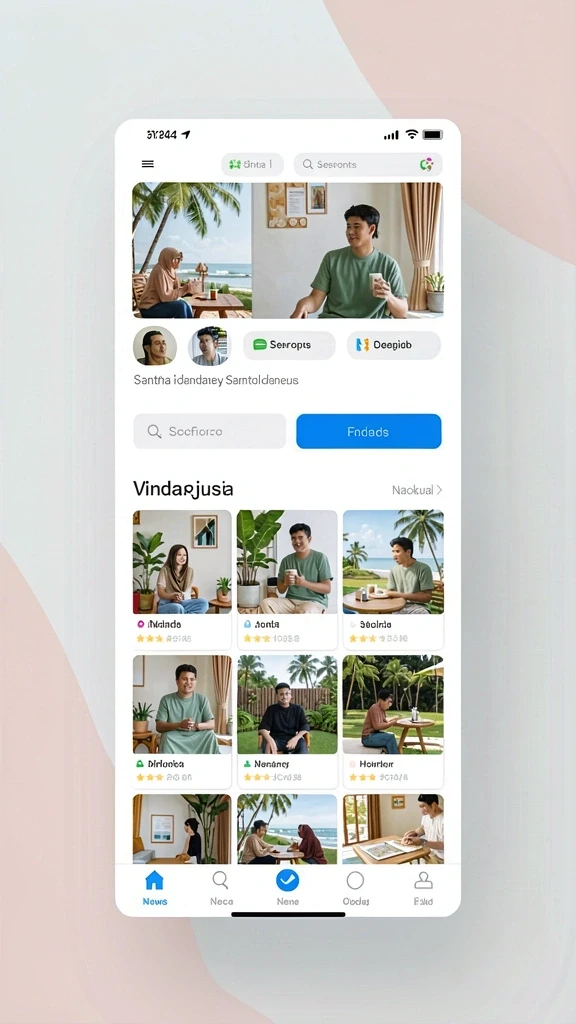This screenshot has width=576, height=1024.
Task: Switch to the News home tab
Action: click(x=155, y=888)
